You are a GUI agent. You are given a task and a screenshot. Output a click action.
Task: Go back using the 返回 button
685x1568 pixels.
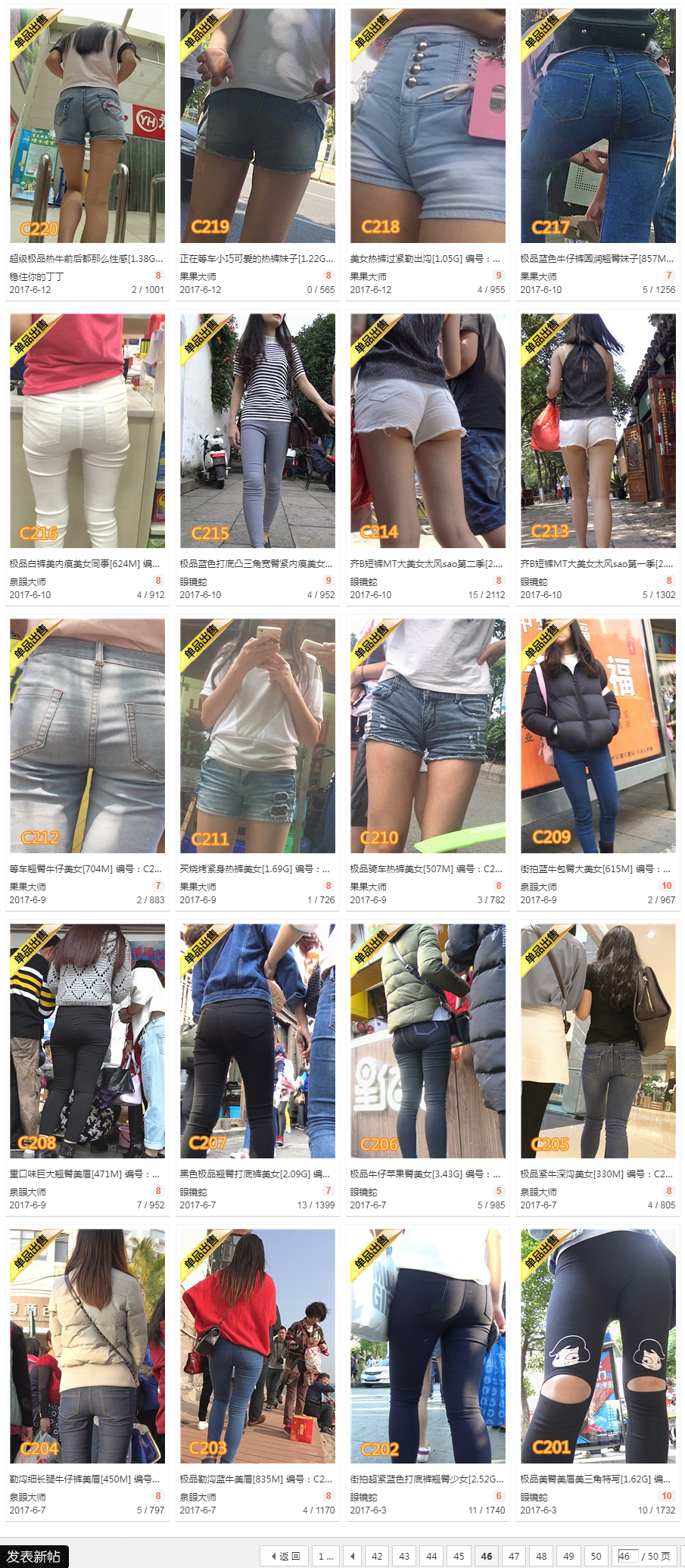point(285,1557)
